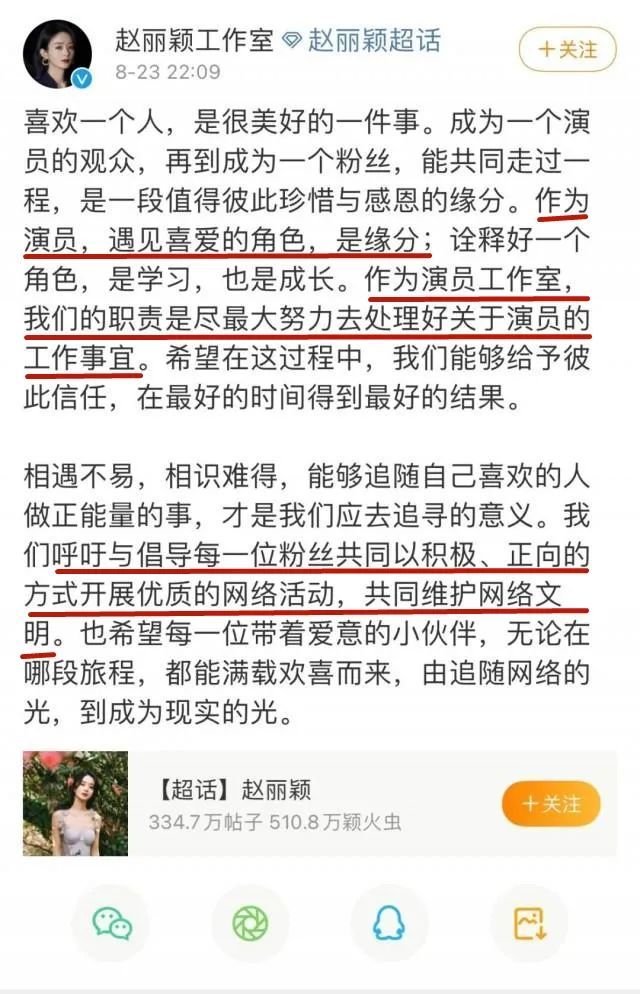Viewport: 640px width, 994px height.
Task: Follow 赵丽颖工作室 with the top 关注 button
Action: [x=567, y=49]
